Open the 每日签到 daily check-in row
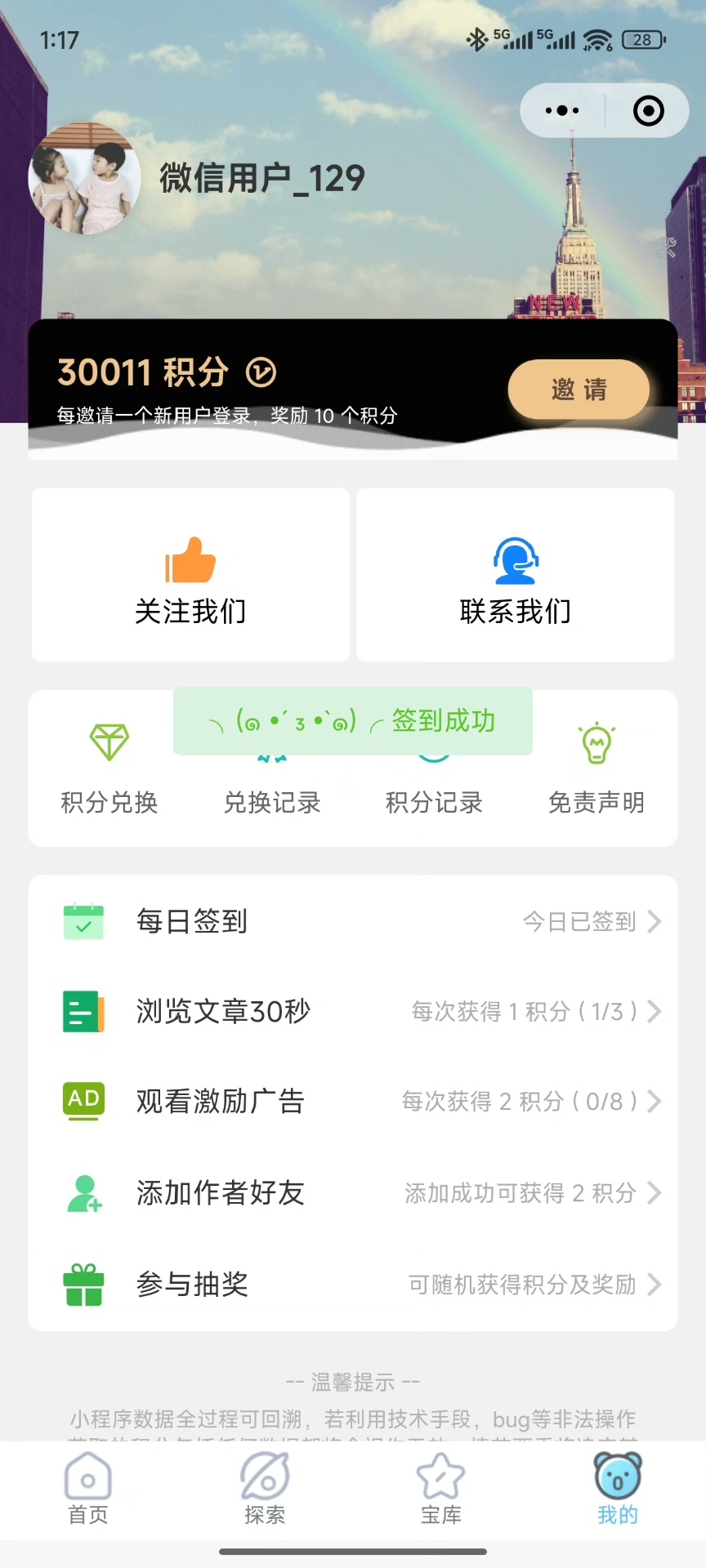This screenshot has height=1568, width=706. (353, 922)
